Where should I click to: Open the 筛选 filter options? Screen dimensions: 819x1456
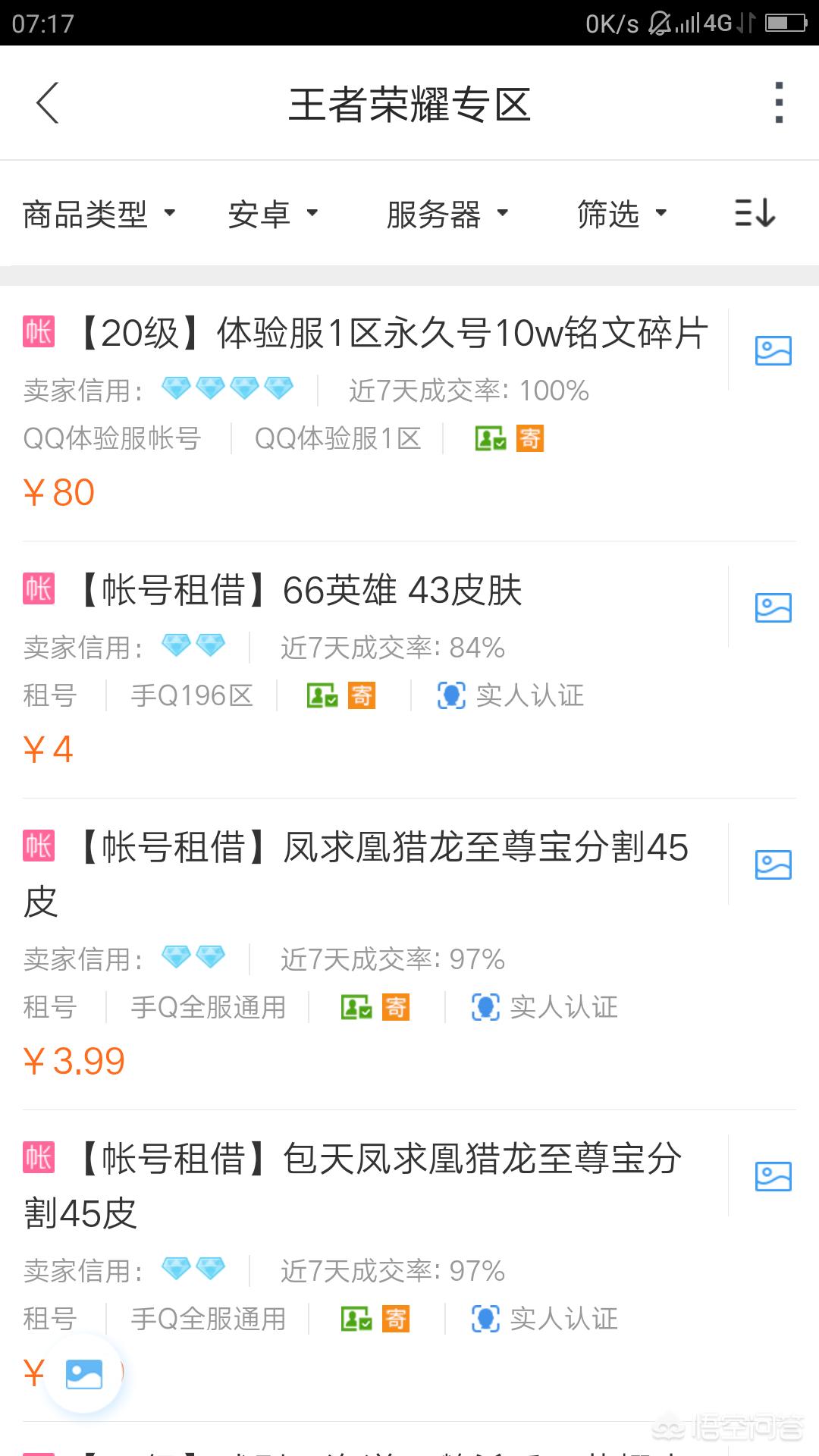pyautogui.click(x=622, y=214)
